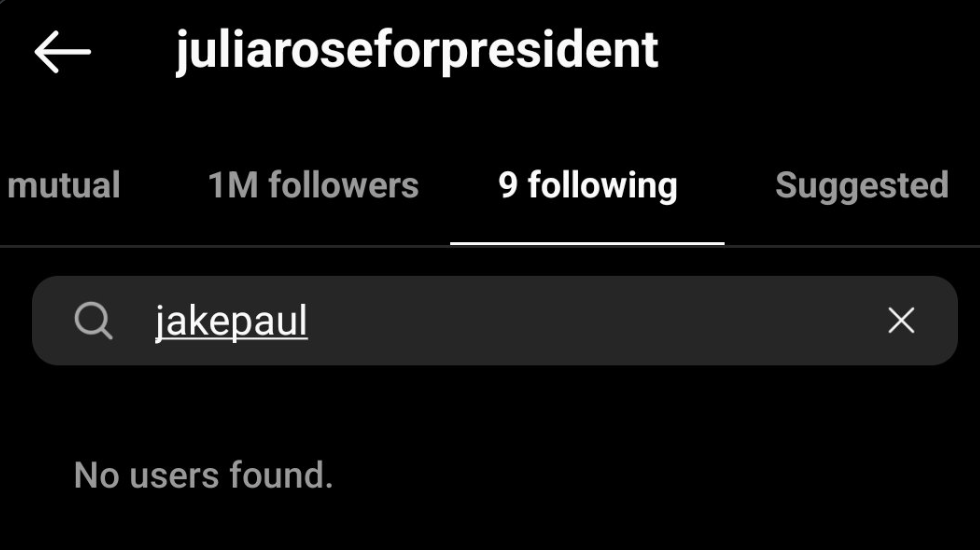Tap the search field containing jakepaul
Image resolution: width=980 pixels, height=550 pixels.
coord(480,321)
